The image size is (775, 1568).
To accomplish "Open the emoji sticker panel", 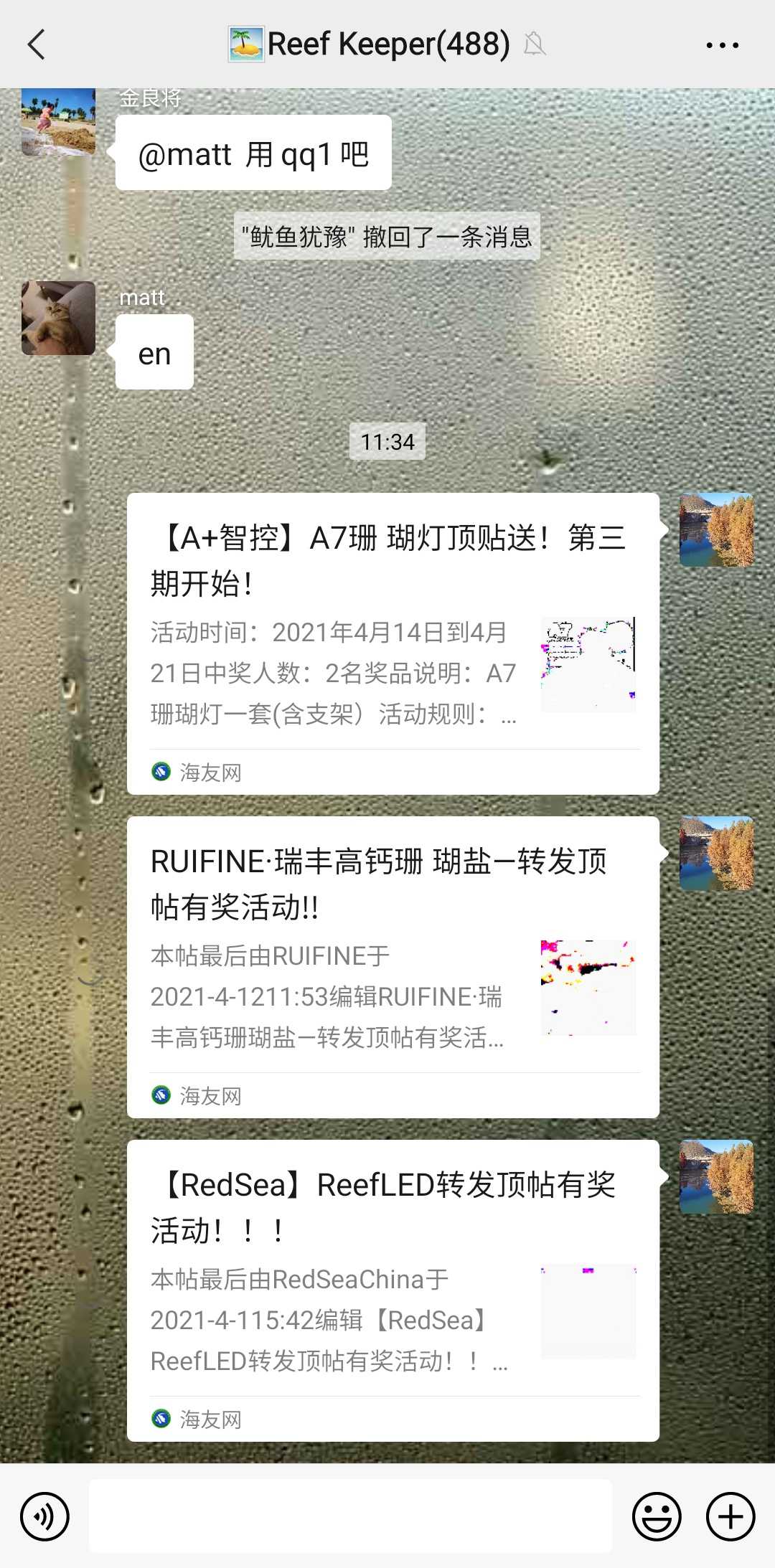I will point(656,1516).
